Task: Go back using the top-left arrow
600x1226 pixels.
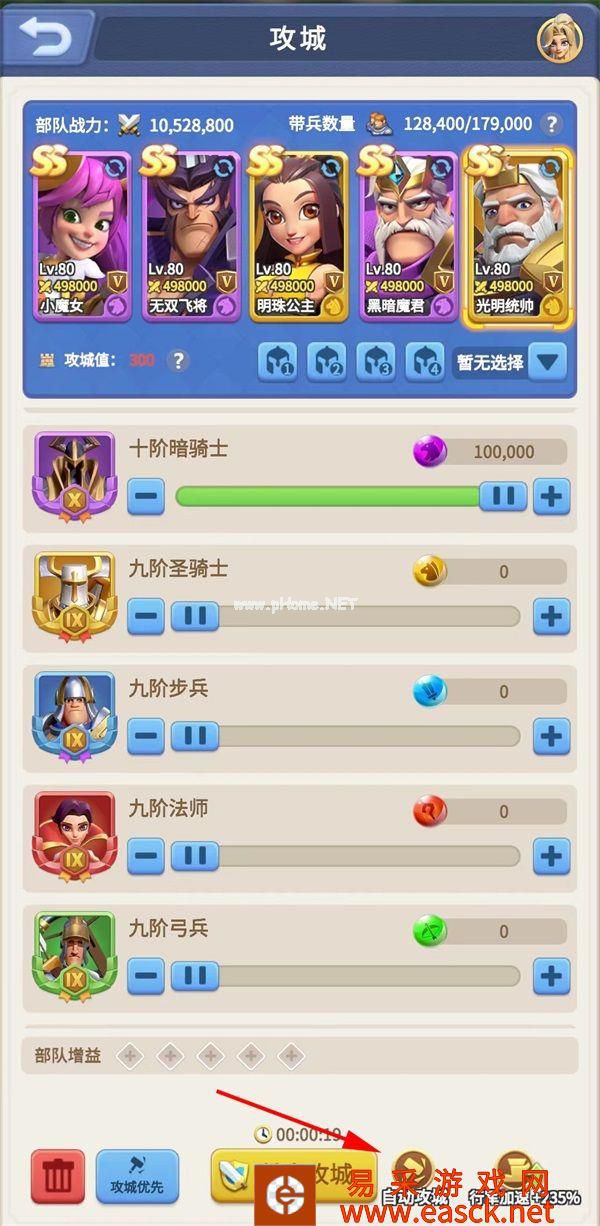Action: pyautogui.click(x=44, y=39)
